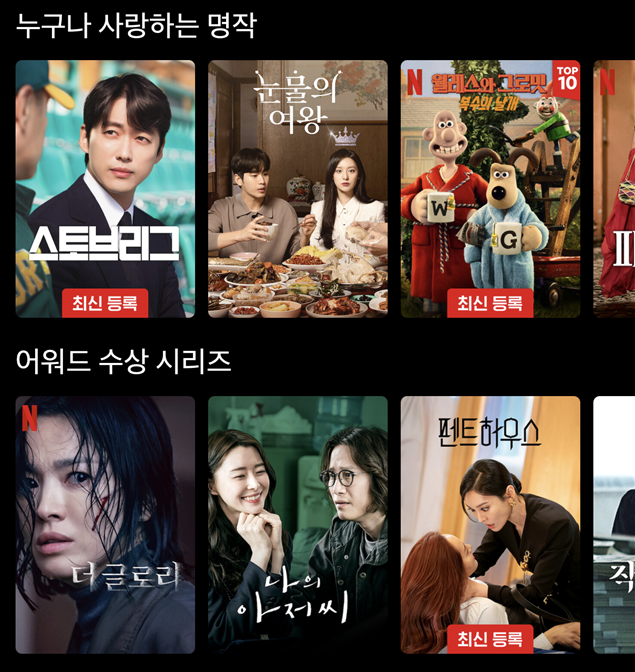View the 나의 아저씨 title card
This screenshot has height=672, width=635.
(297, 524)
